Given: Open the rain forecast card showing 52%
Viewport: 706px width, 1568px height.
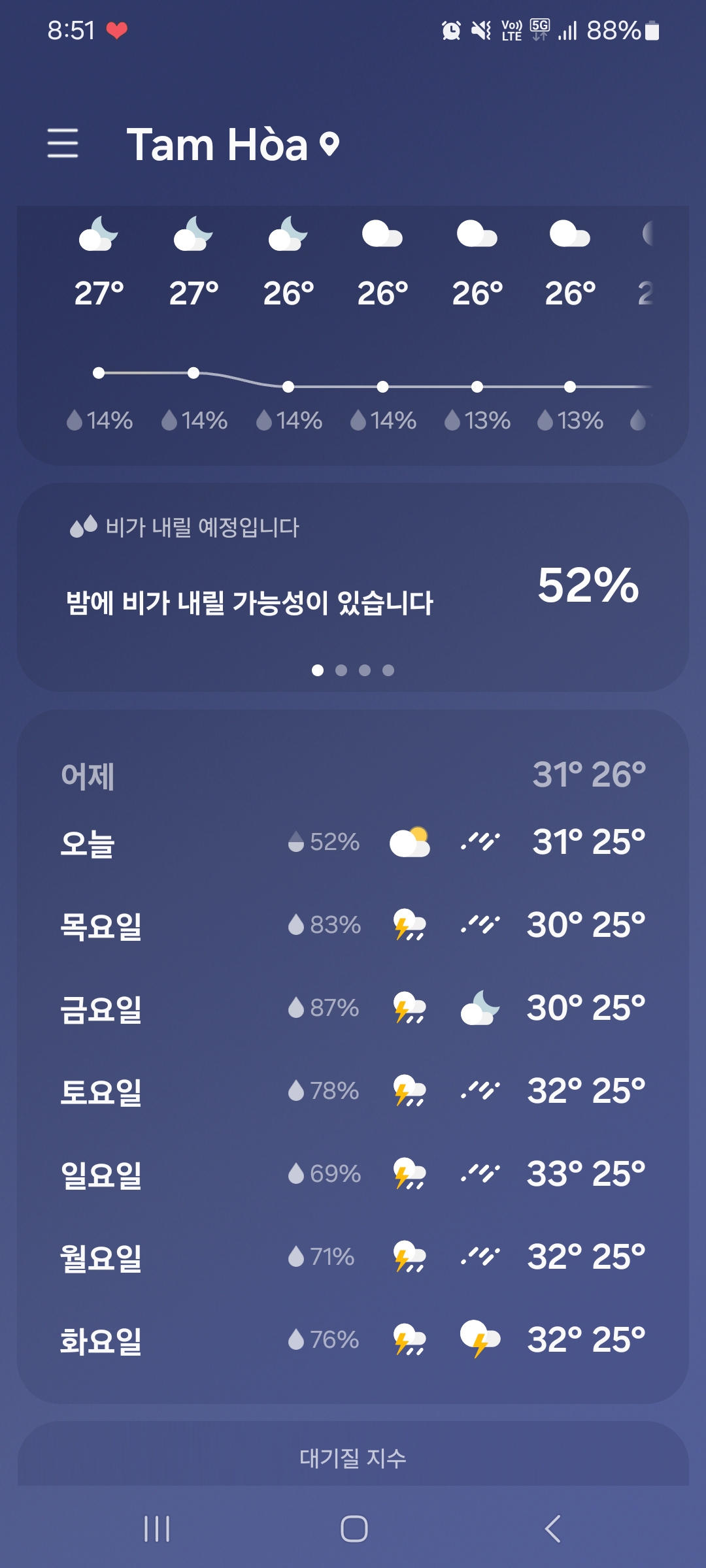Looking at the screenshot, I should [353, 587].
